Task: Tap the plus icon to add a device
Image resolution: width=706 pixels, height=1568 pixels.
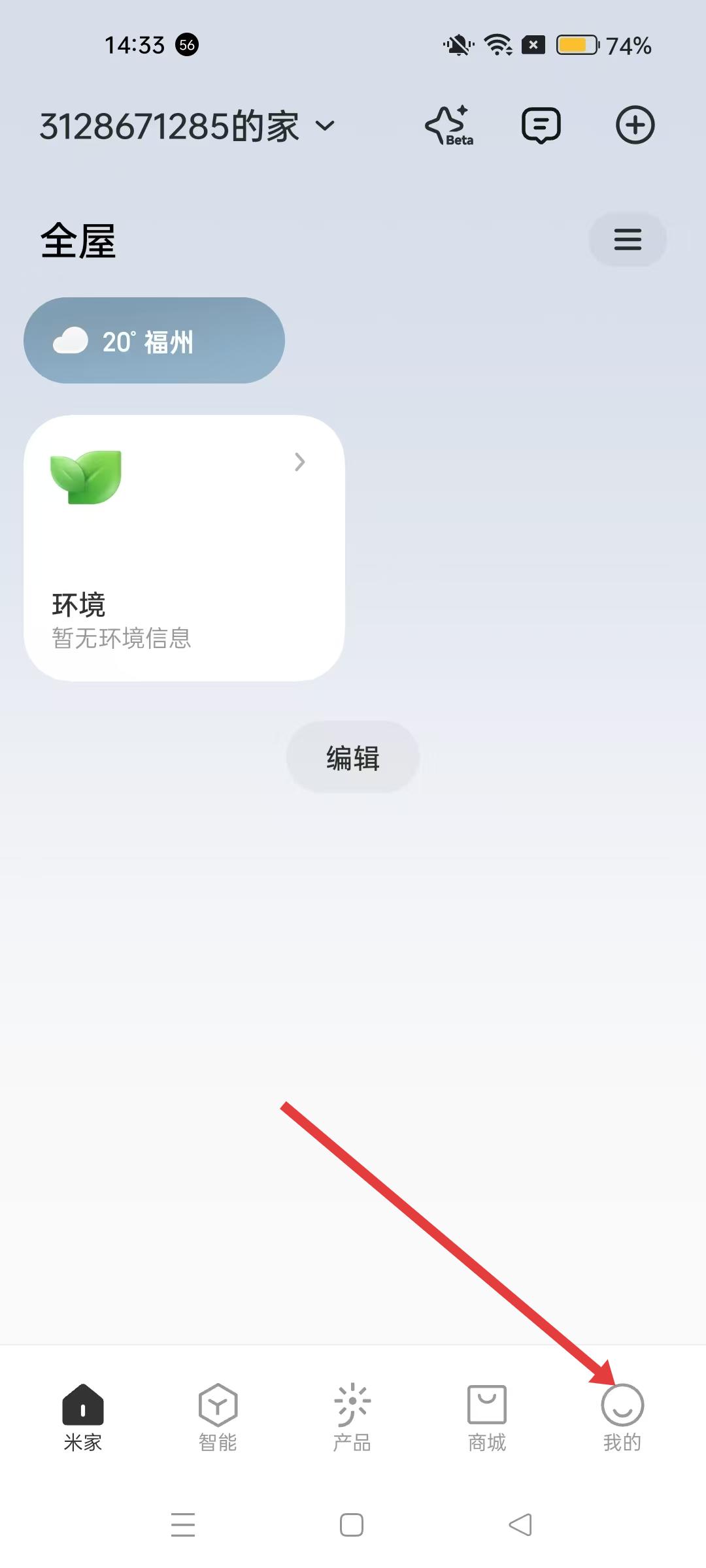Action: pos(635,125)
